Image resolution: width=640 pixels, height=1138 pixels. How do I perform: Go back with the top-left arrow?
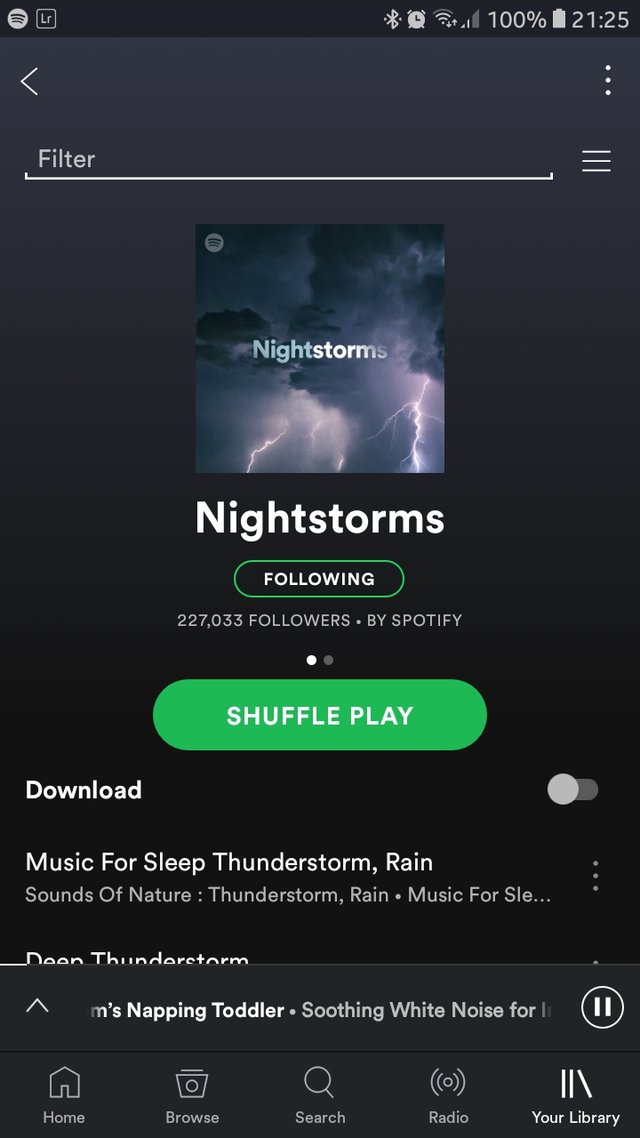pos(30,82)
